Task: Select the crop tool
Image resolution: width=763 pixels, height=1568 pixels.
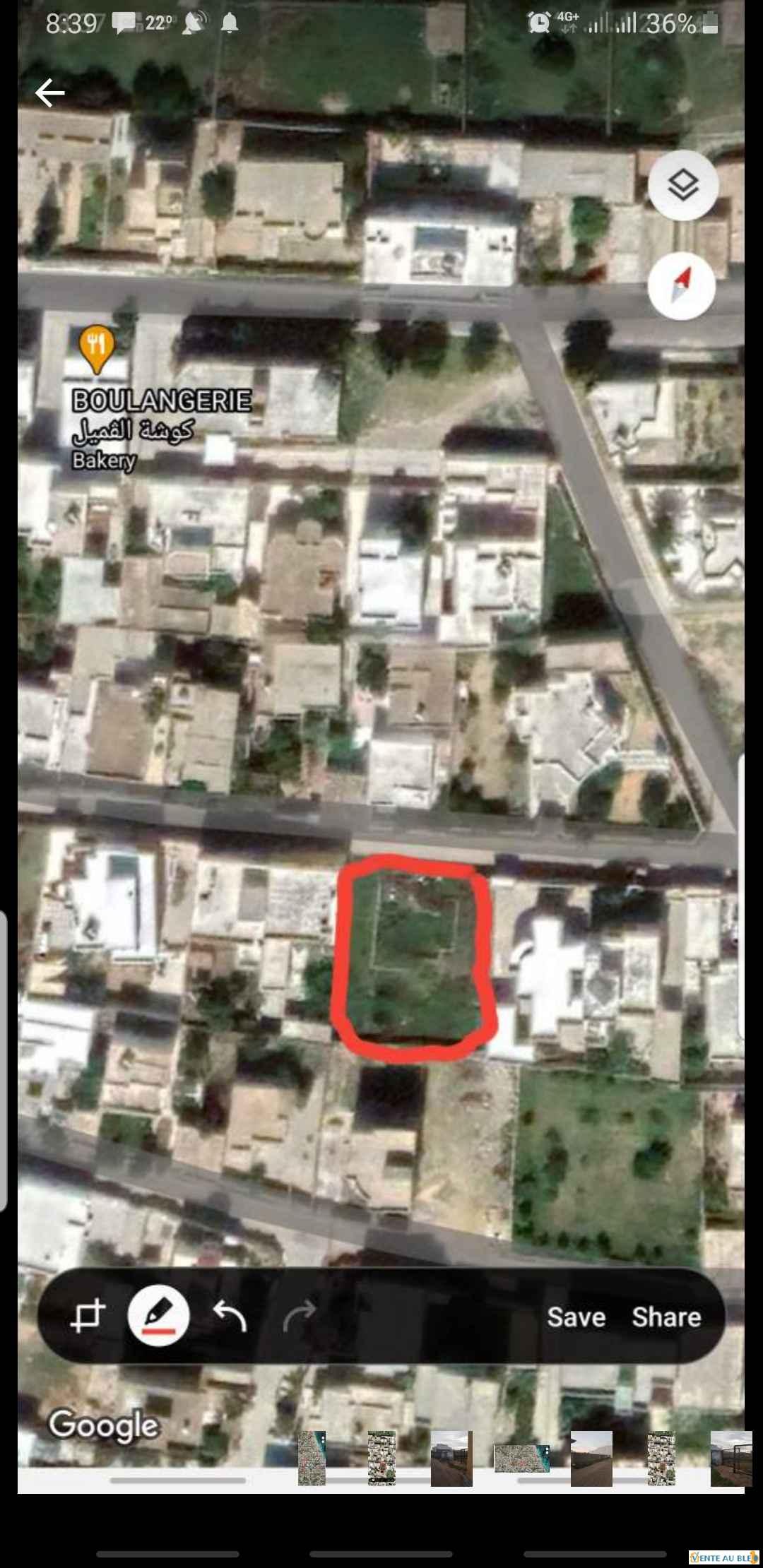Action: [88, 1317]
